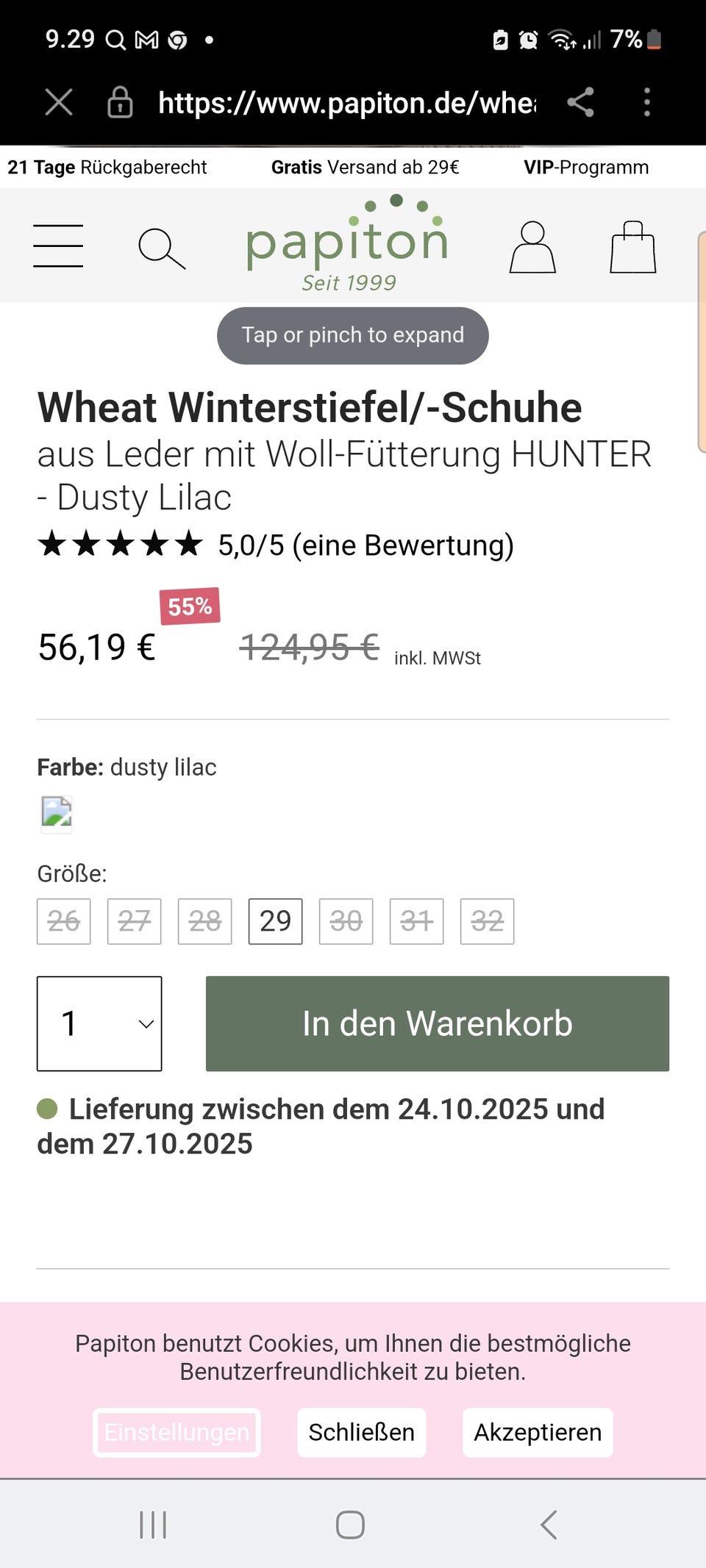View the shopping bag
The width and height of the screenshot is (706, 1568).
pyautogui.click(x=633, y=248)
